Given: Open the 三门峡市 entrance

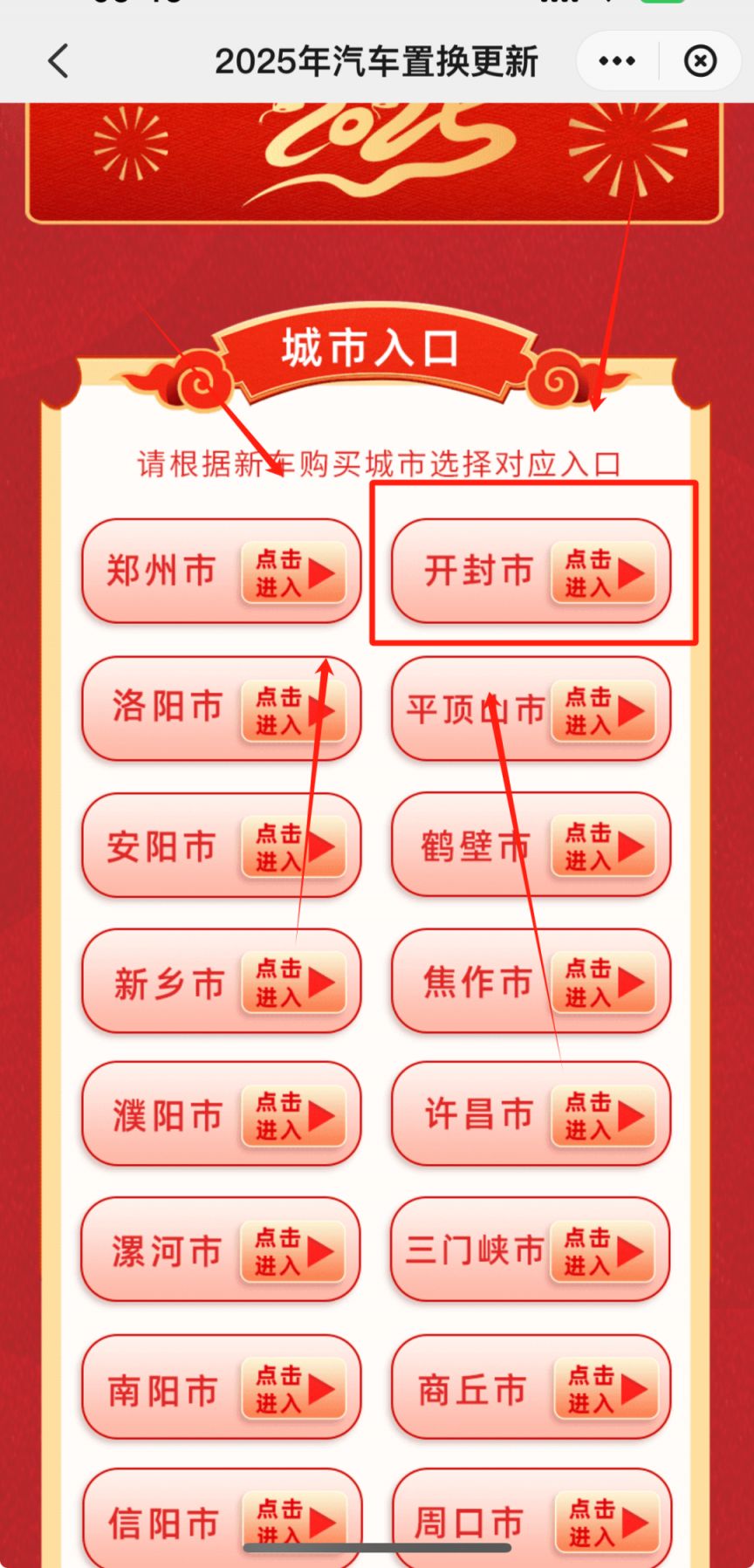Looking at the screenshot, I should tap(531, 1250).
